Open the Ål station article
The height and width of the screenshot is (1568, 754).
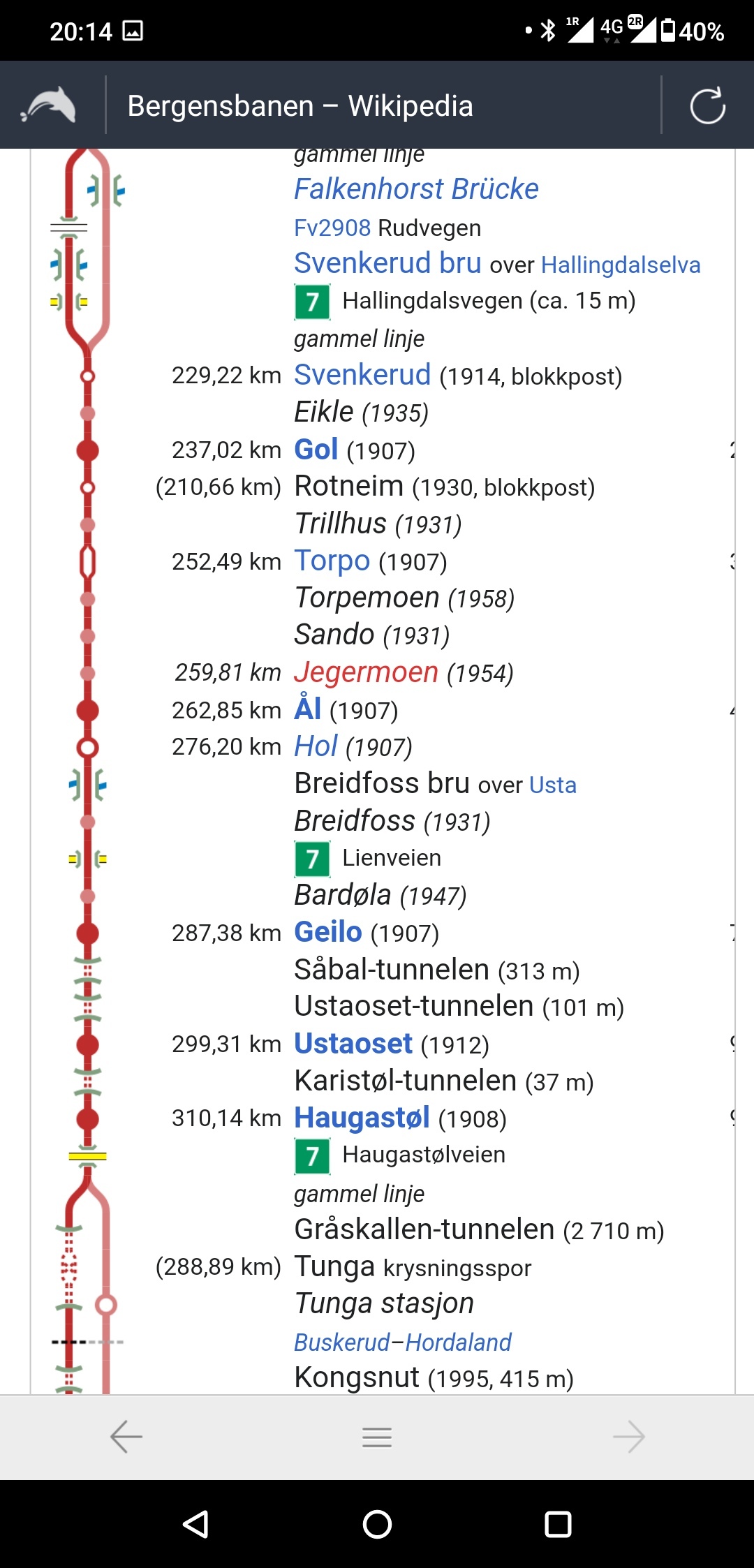[x=308, y=709]
